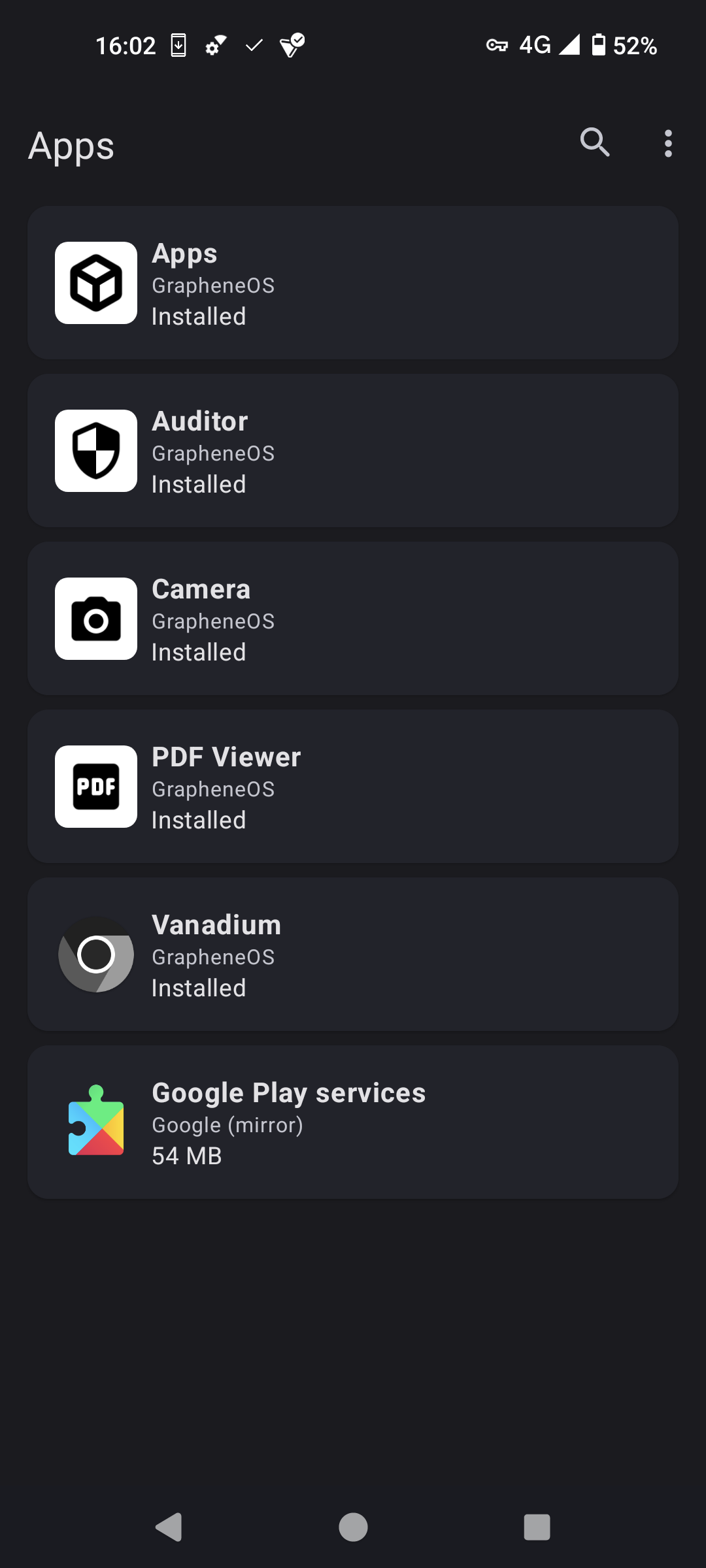
Task: Go back using the navigation bar
Action: point(169,1527)
